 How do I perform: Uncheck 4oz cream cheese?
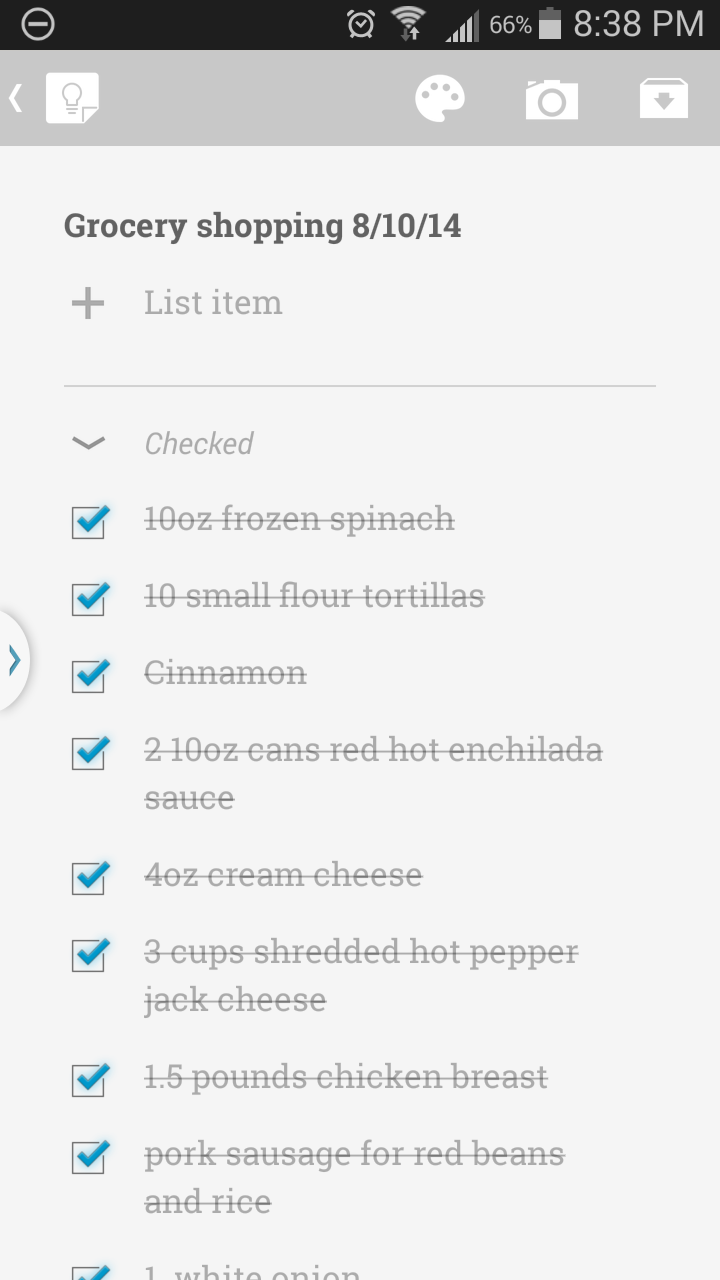[x=89, y=877]
